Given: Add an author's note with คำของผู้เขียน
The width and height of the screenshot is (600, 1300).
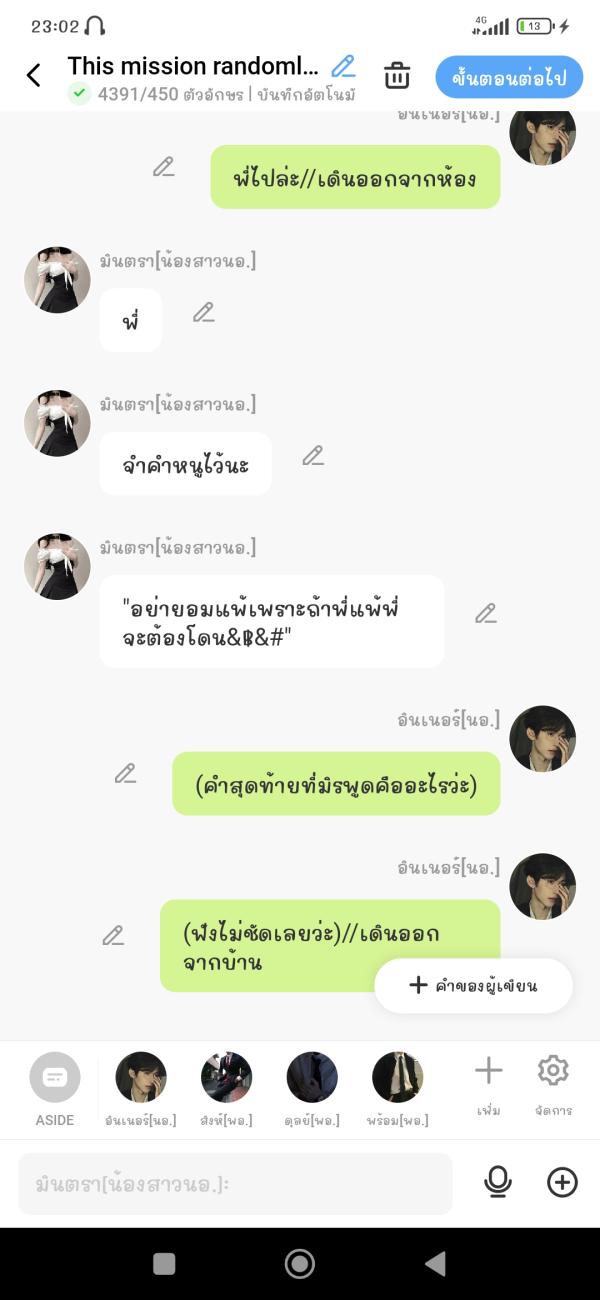Looking at the screenshot, I should (474, 986).
